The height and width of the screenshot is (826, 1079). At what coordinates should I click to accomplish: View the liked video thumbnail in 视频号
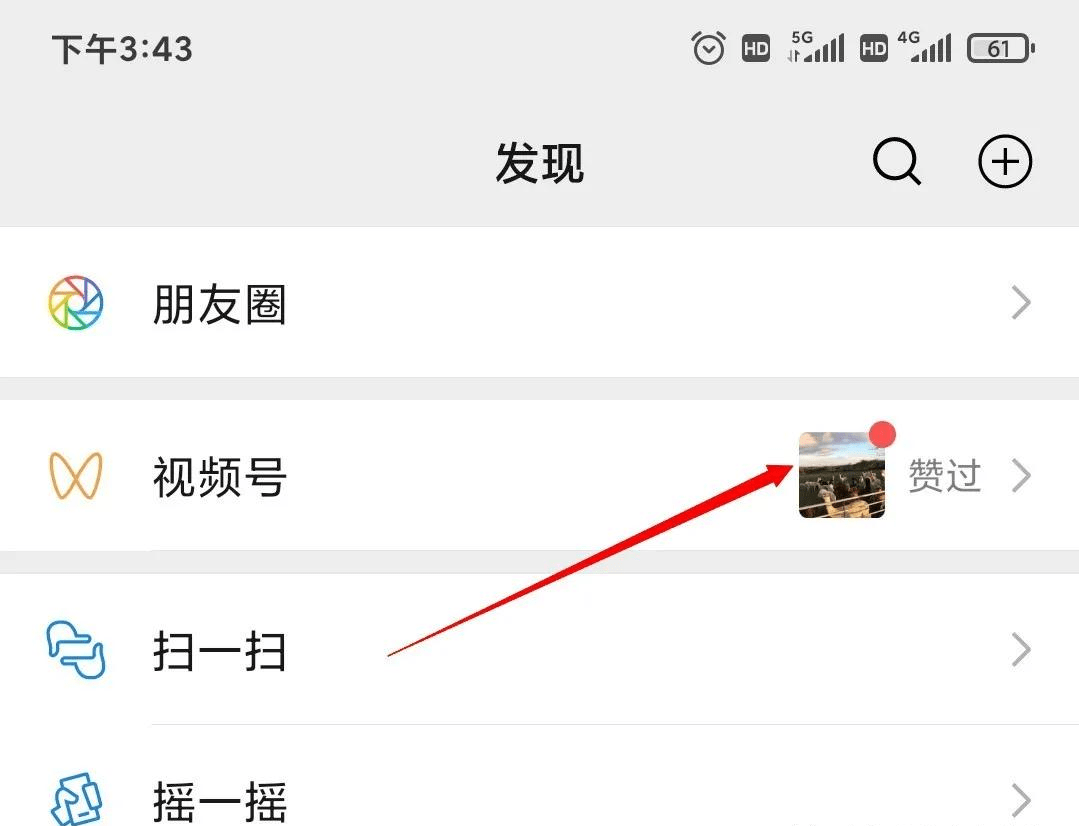[841, 476]
